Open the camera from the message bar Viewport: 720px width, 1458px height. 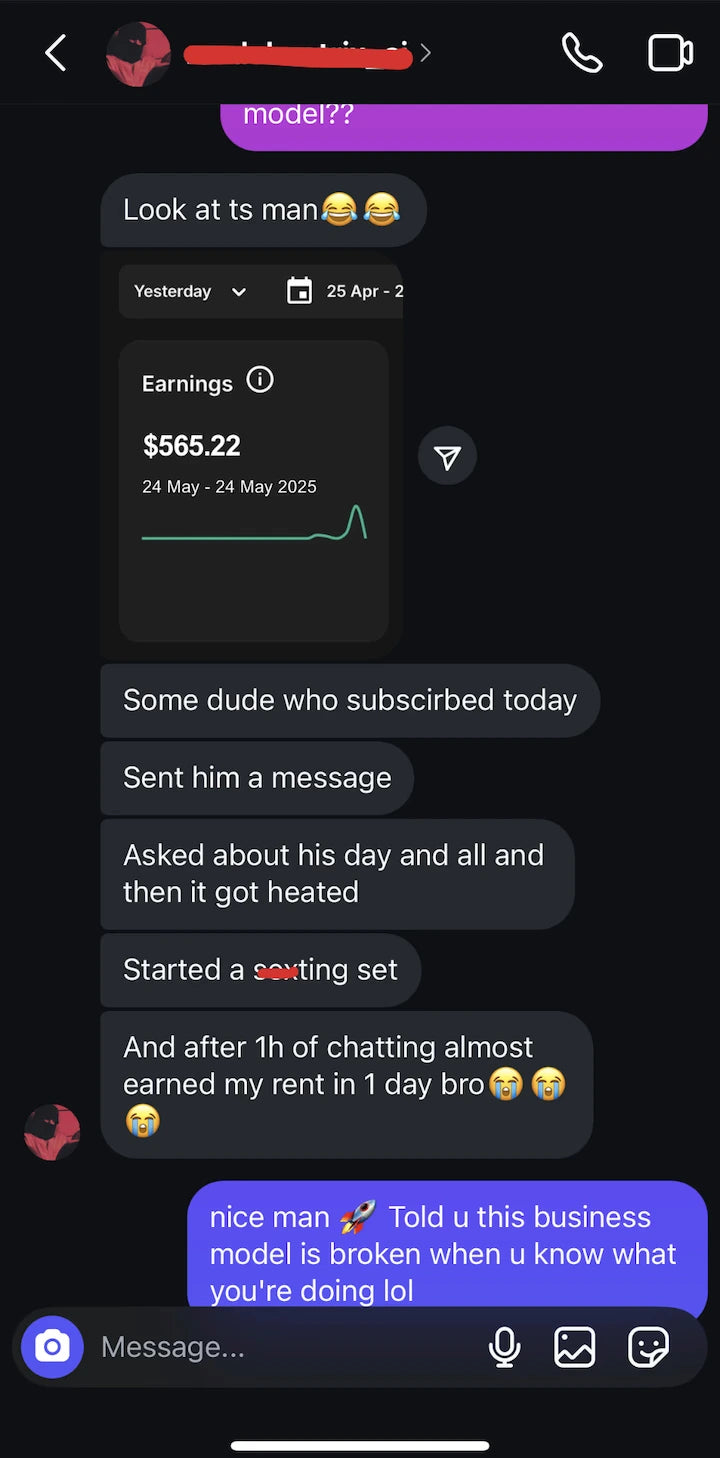(x=52, y=1347)
